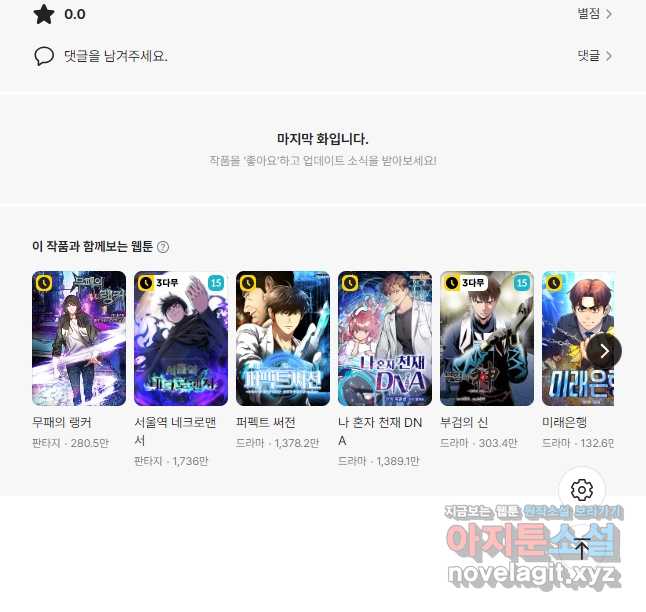646x612 pixels.
Task: Show info about recommended webtoons
Action: 163,247
